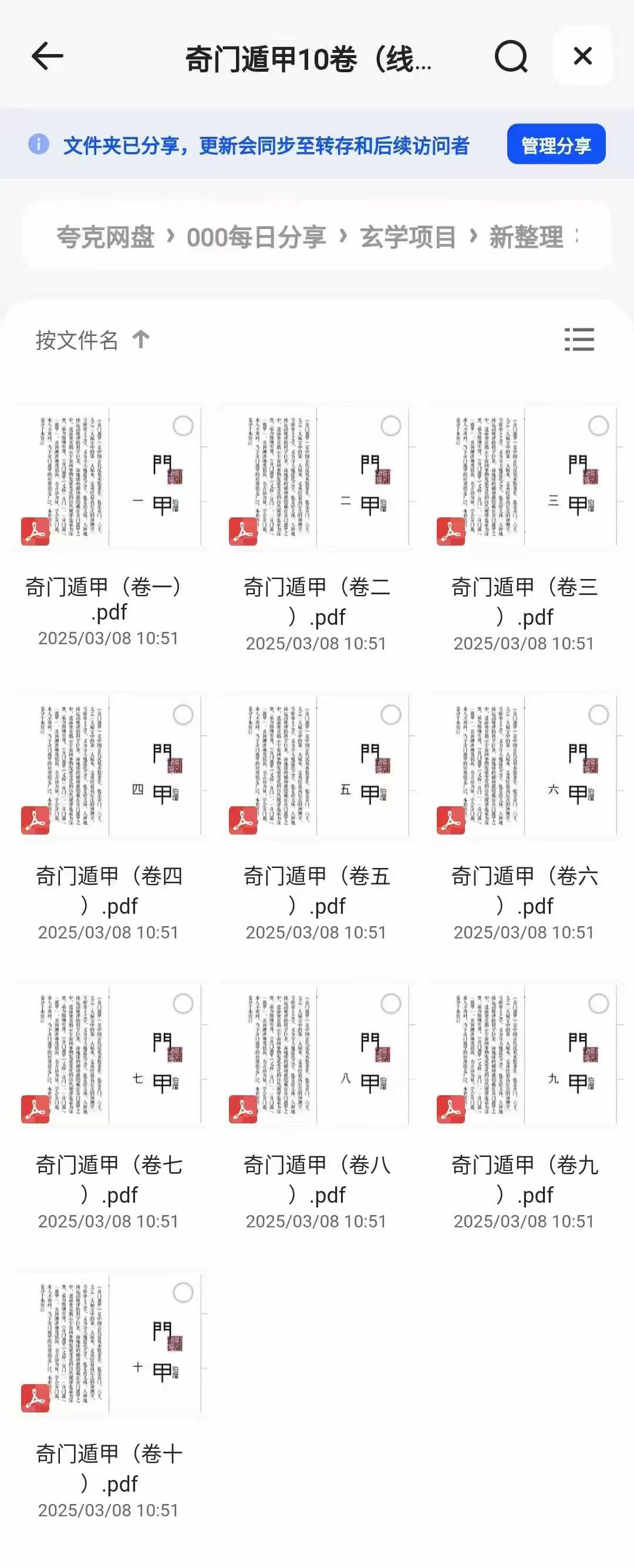This screenshot has width=634, height=1568.
Task: Open 奇门遁甲（卷十）.pdf
Action: click(108, 1345)
